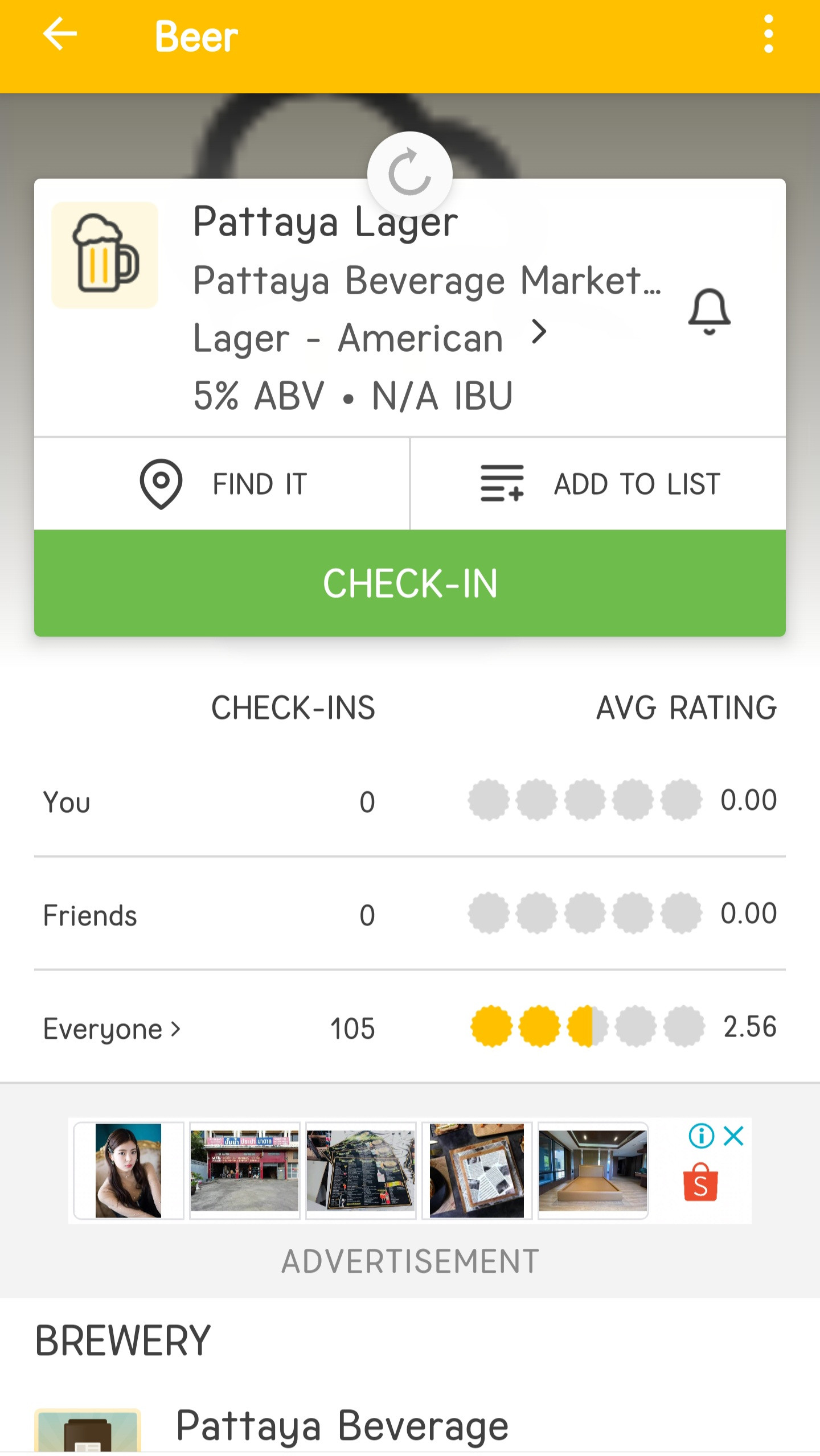Add Pattaya Lager to a list
The height and width of the screenshot is (1456, 820).
(x=598, y=484)
